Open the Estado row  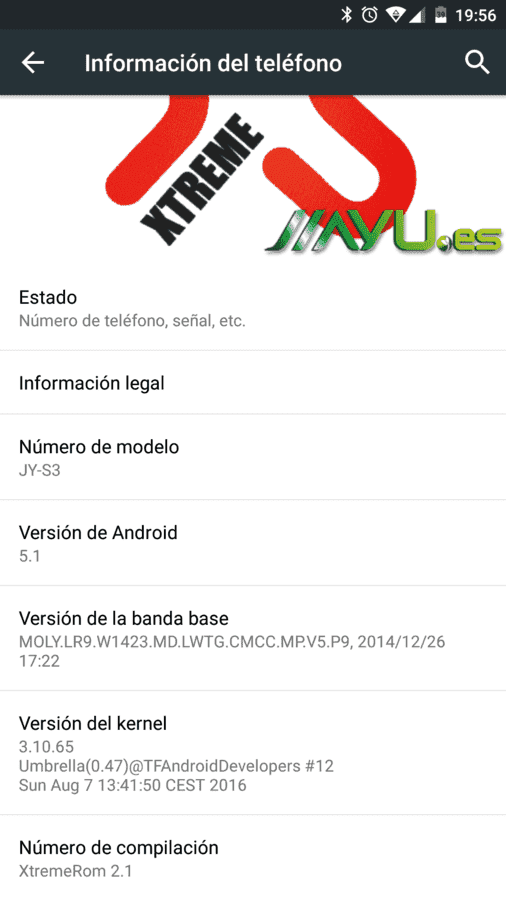pyautogui.click(x=253, y=308)
